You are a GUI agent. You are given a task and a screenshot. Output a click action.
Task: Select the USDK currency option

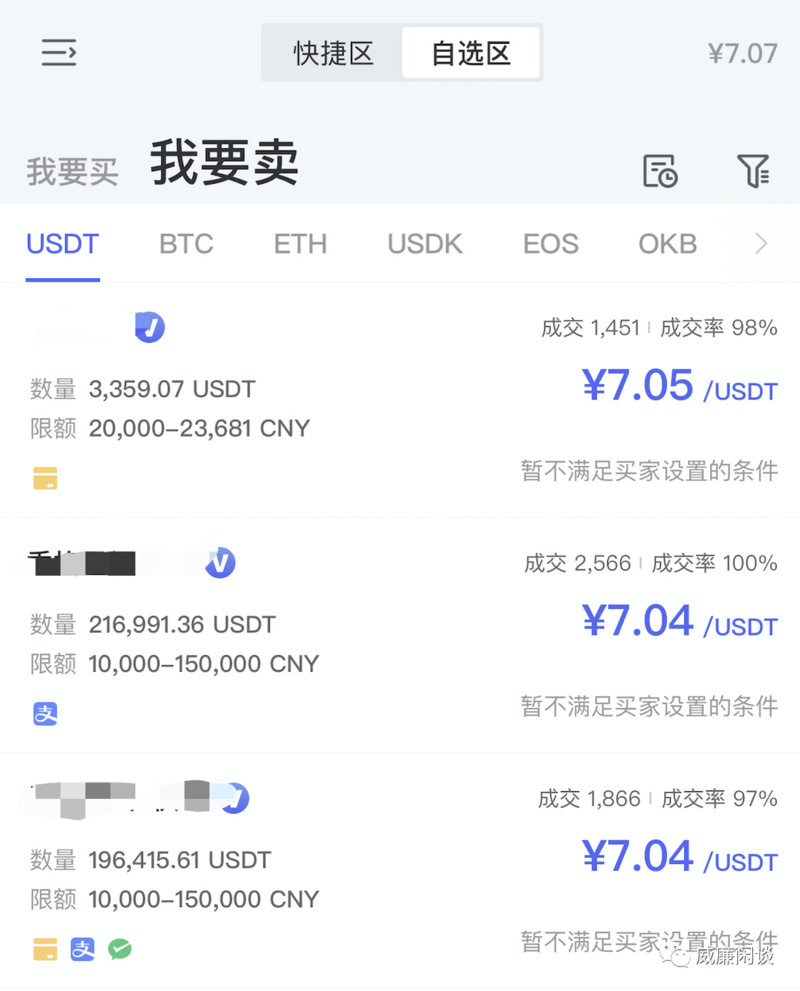tap(424, 243)
